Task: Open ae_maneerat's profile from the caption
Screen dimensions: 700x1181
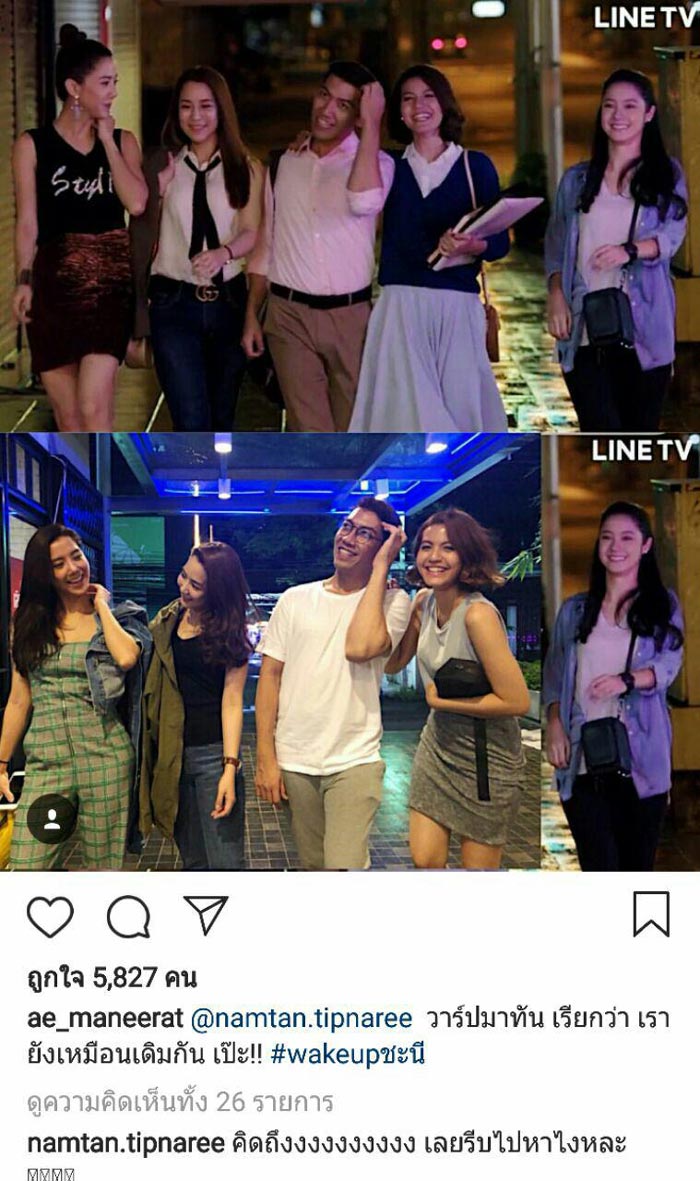Action: tap(105, 1019)
